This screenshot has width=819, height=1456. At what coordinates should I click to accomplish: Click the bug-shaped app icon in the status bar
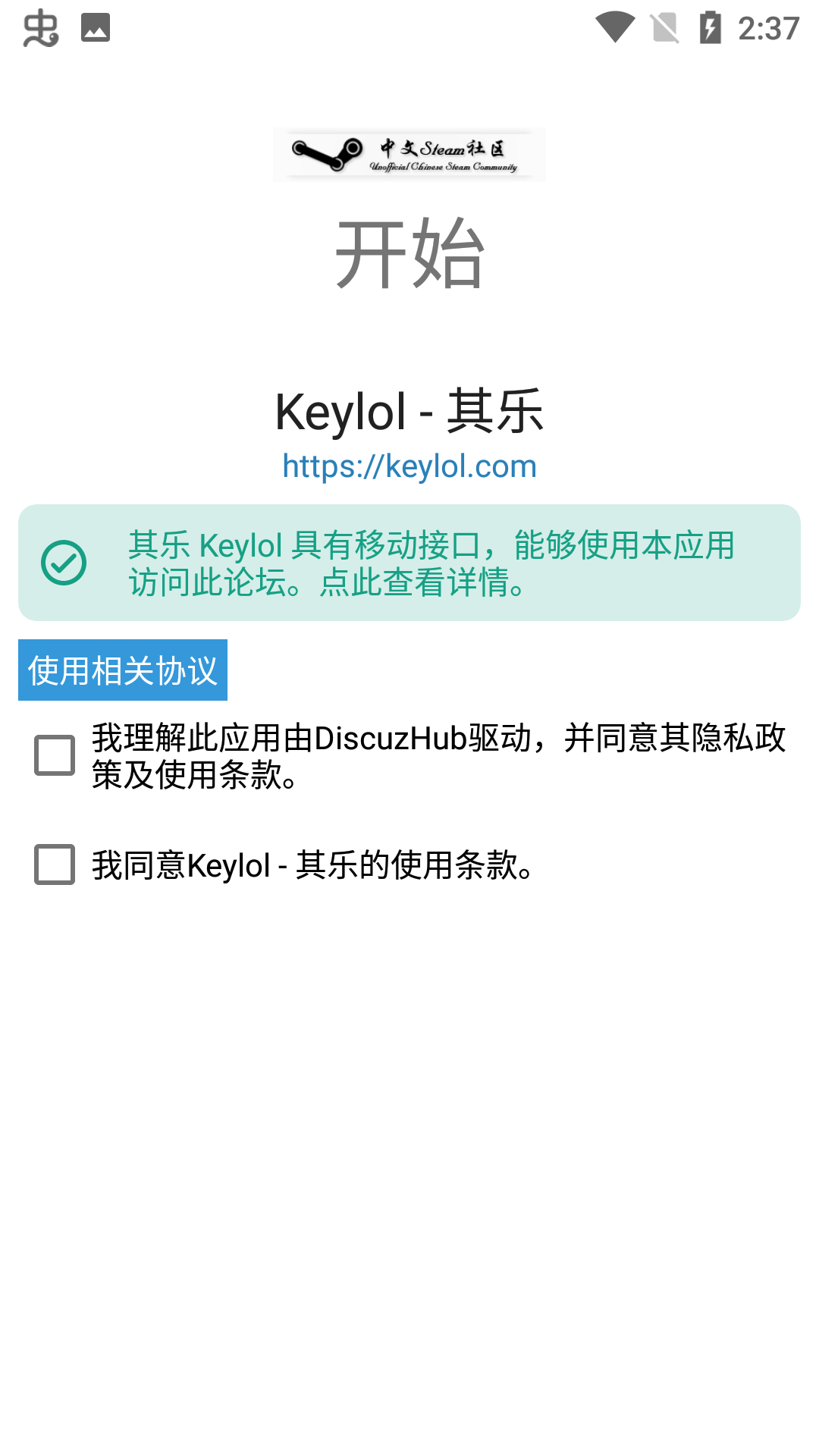(42, 28)
